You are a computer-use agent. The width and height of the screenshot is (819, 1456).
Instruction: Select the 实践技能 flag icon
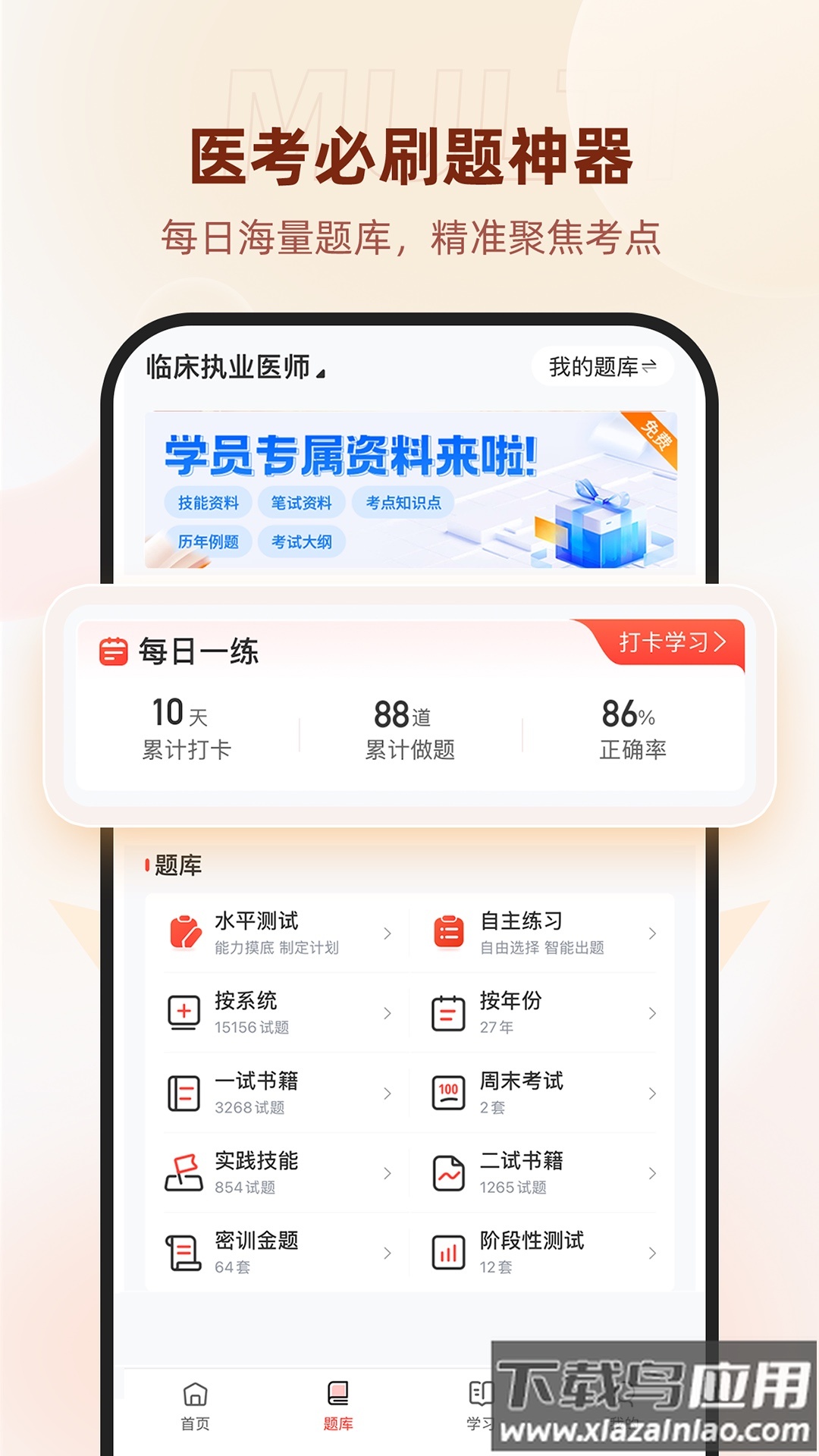tap(182, 1172)
